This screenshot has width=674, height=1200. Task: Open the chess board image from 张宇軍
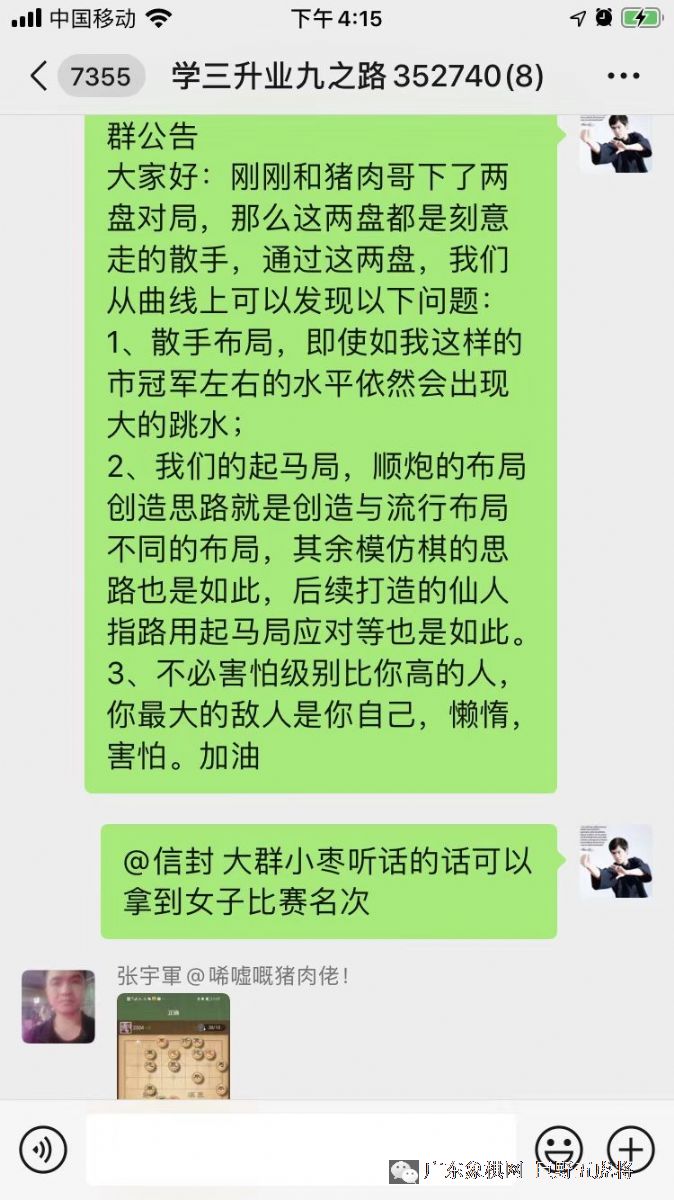173,1045
